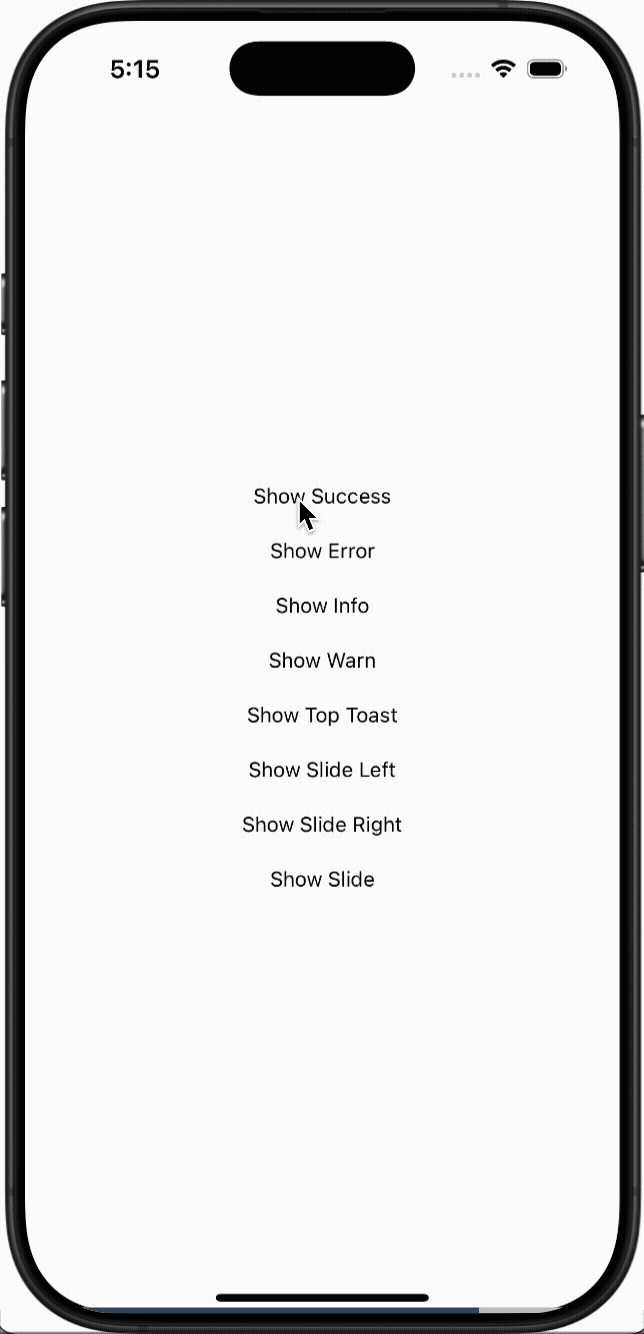Activate Show Slide Left
644x1334 pixels.
(322, 770)
